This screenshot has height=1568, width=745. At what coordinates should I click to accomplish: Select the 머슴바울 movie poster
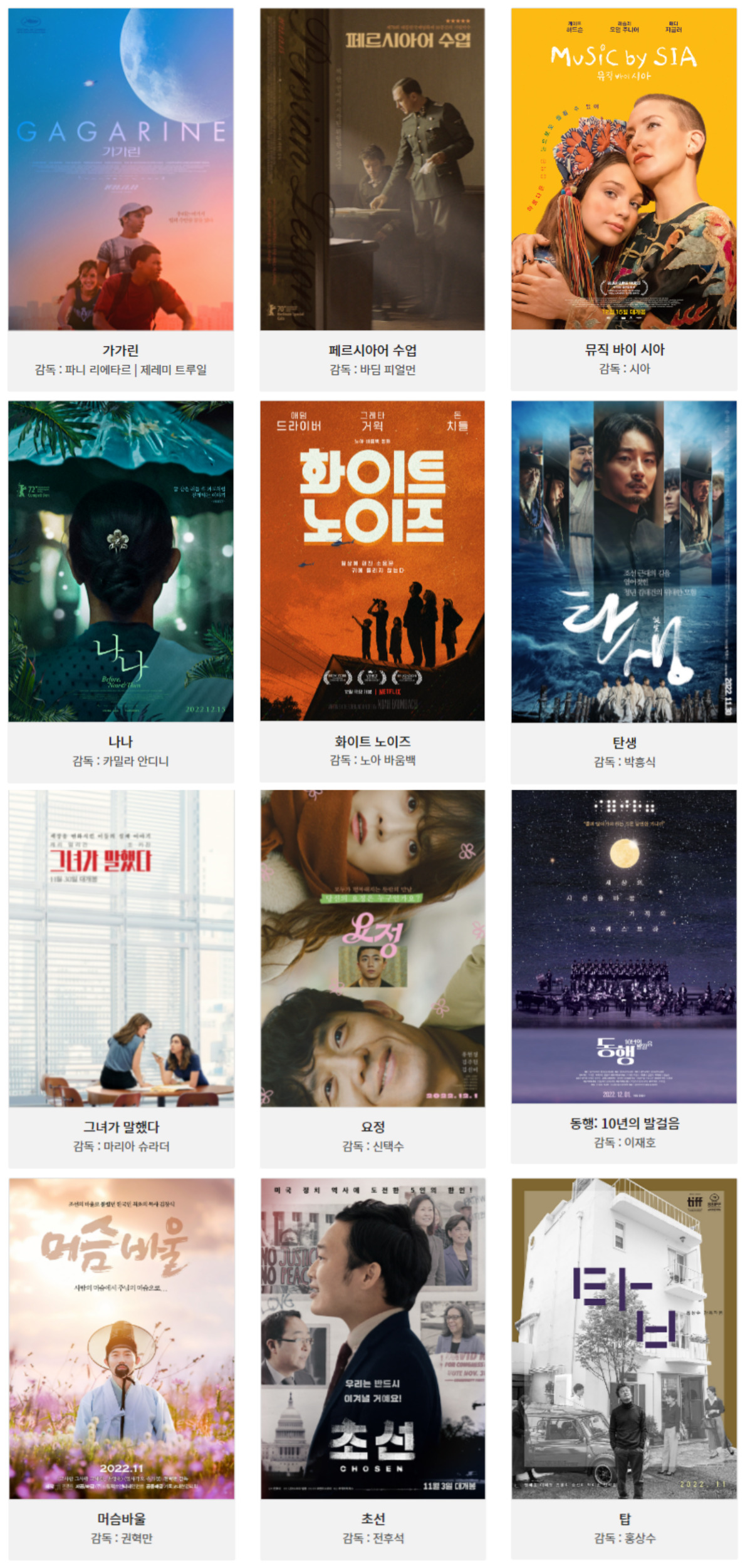tap(121, 1338)
